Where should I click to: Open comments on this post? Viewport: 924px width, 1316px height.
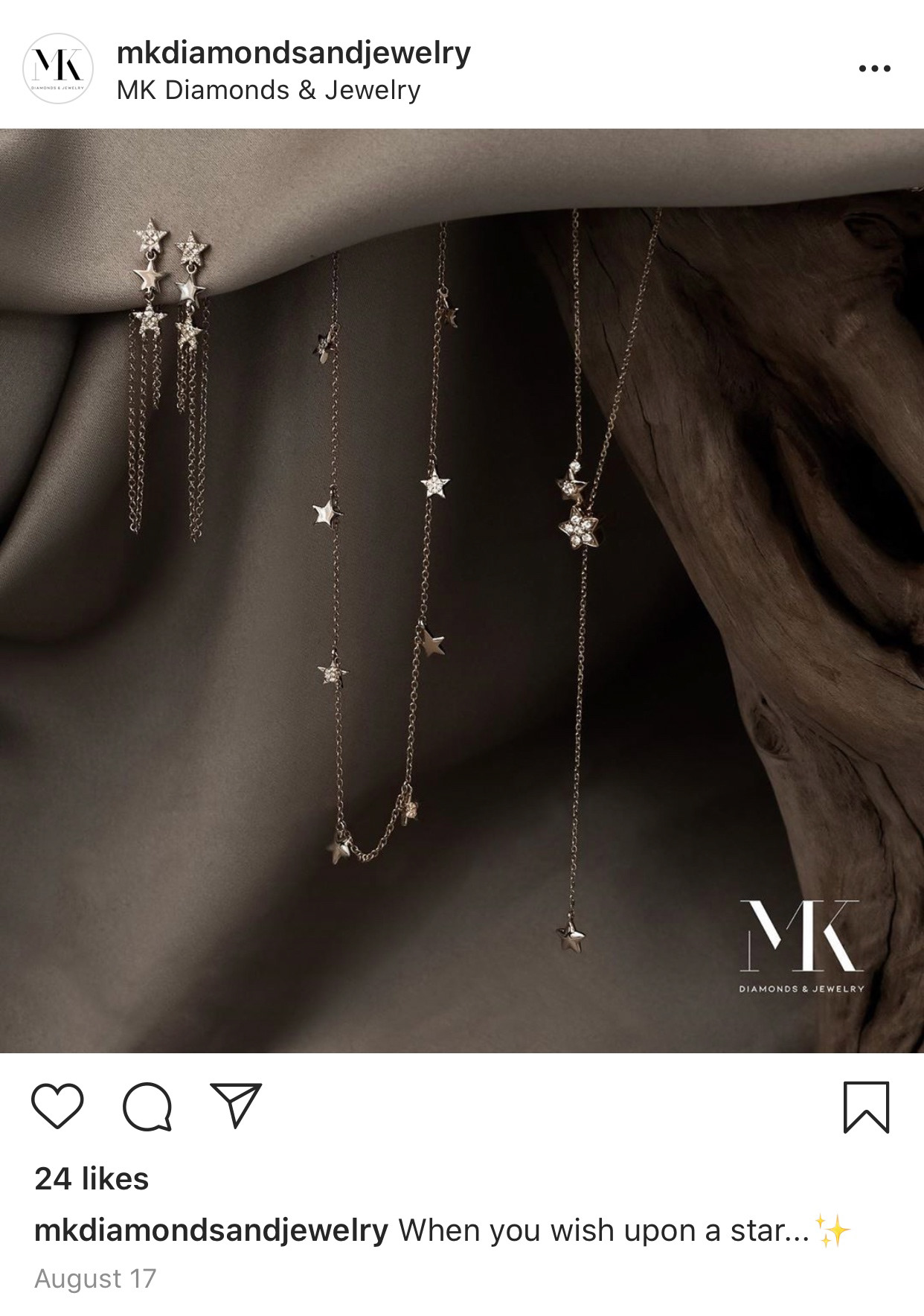[147, 1107]
